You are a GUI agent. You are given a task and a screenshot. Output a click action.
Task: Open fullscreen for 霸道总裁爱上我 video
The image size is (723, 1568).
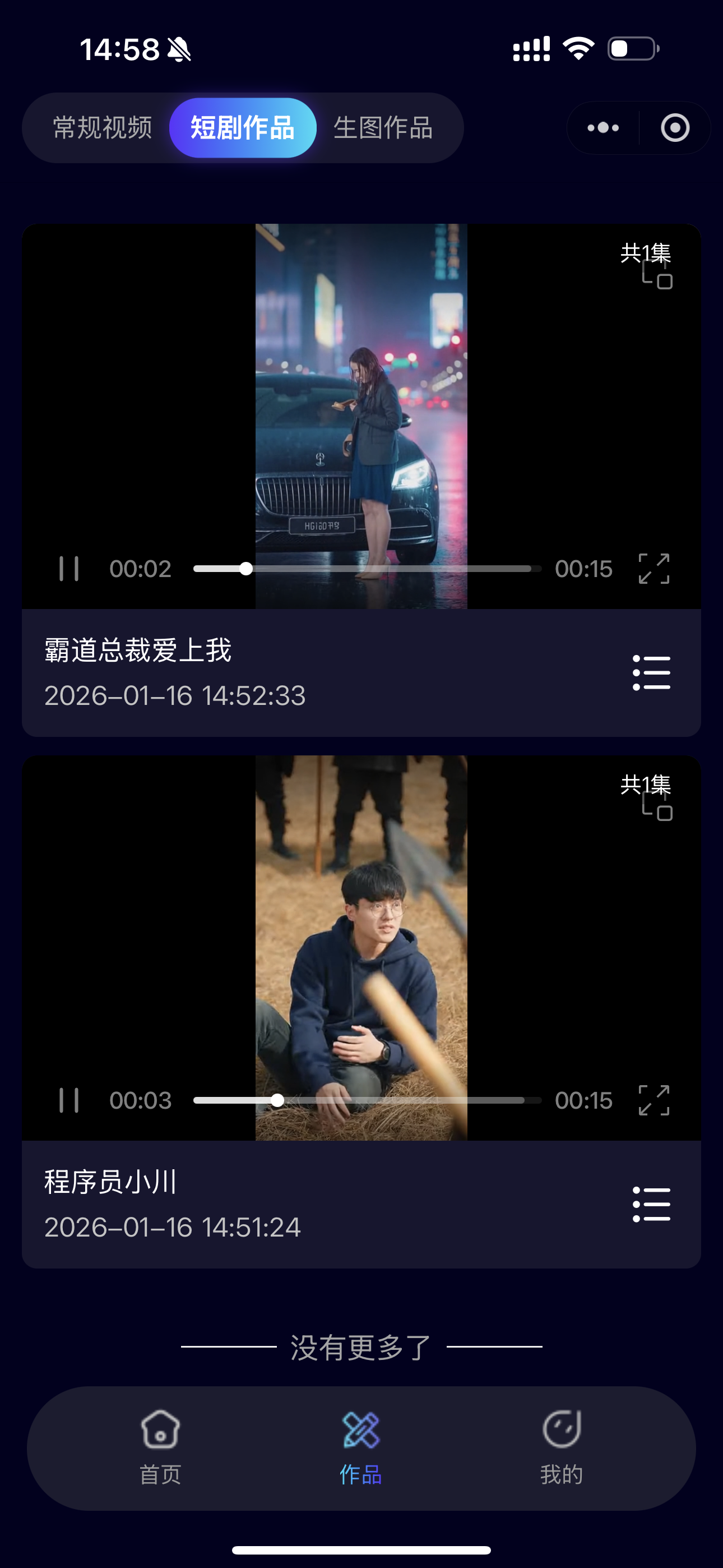654,569
